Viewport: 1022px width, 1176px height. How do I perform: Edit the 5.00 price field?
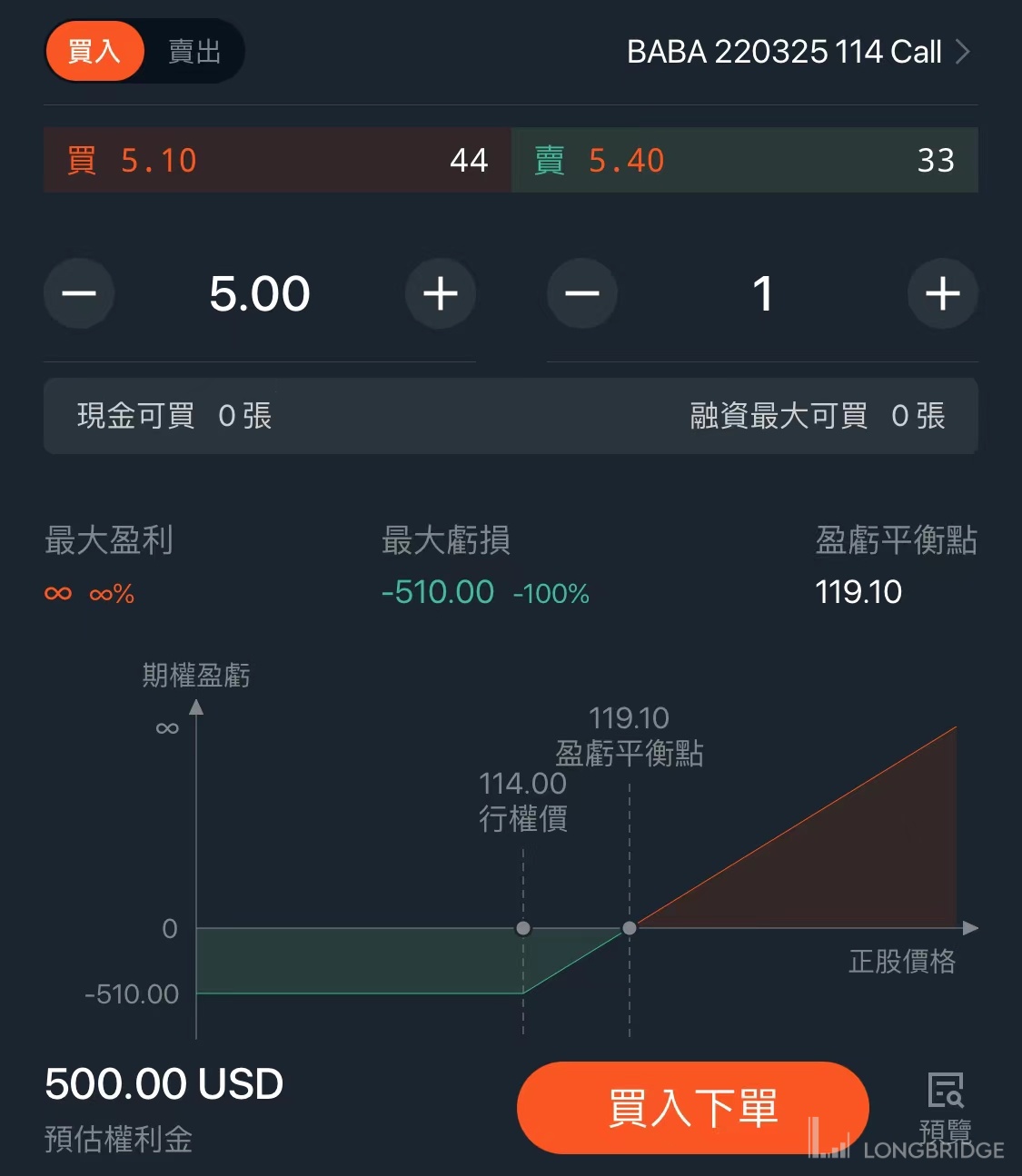coord(260,294)
